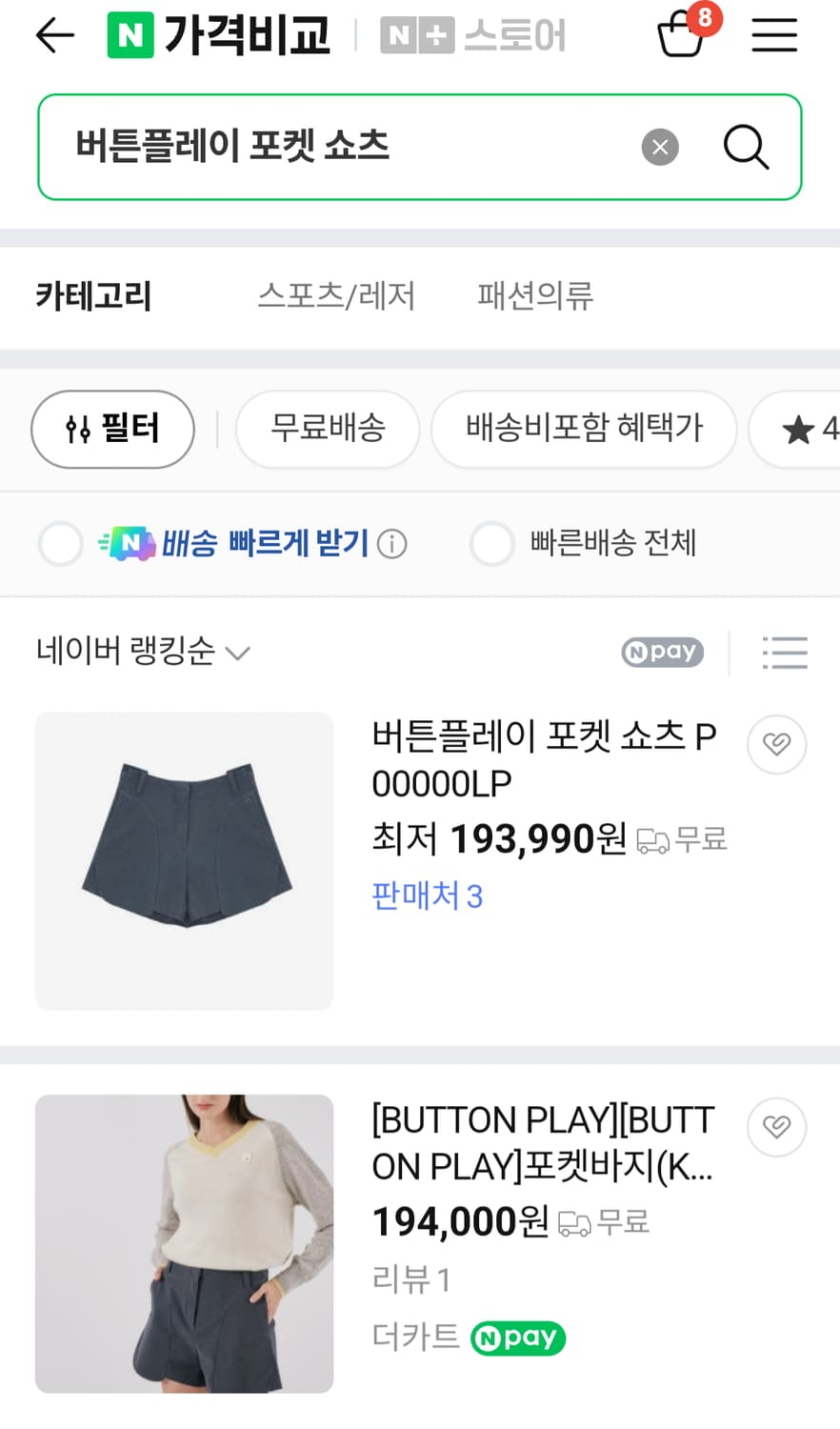Clear the search field with the x button
Image resolution: width=840 pixels, height=1429 pixels.
pyautogui.click(x=659, y=147)
